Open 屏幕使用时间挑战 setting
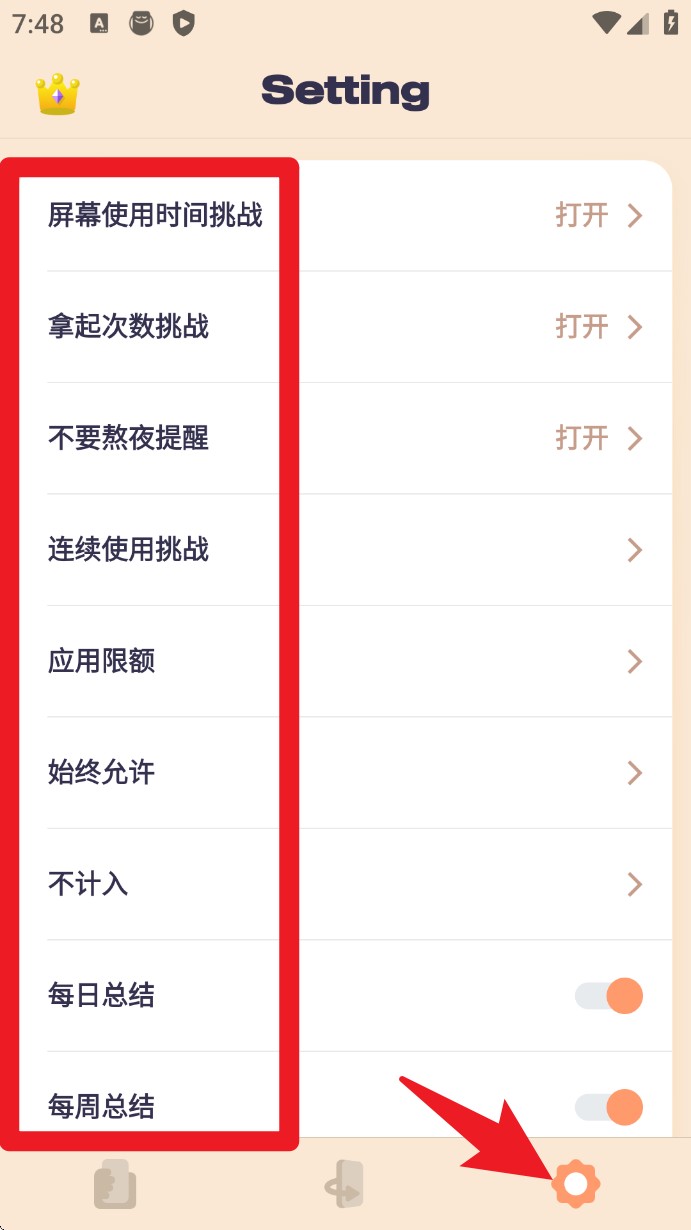Viewport: 691px width, 1230px height. 345,216
